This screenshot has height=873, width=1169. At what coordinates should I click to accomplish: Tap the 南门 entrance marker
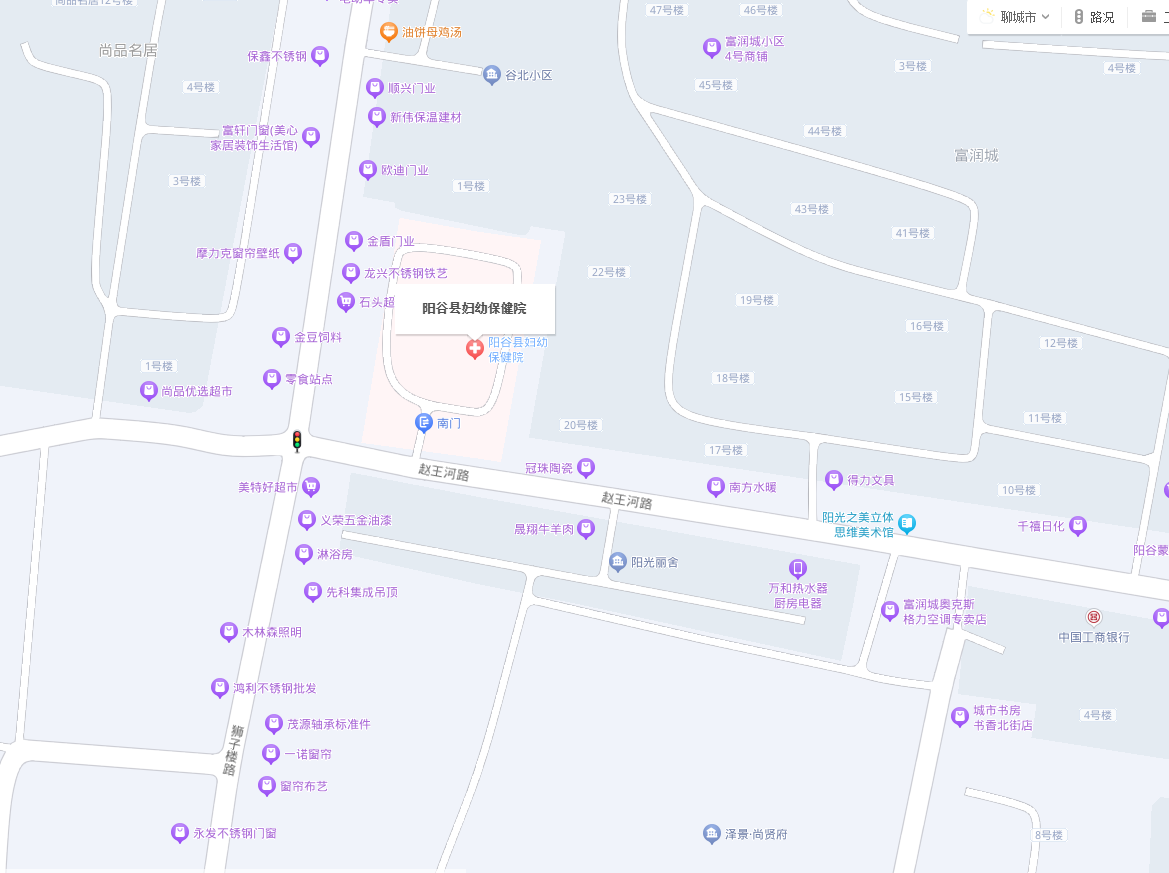coord(424,423)
